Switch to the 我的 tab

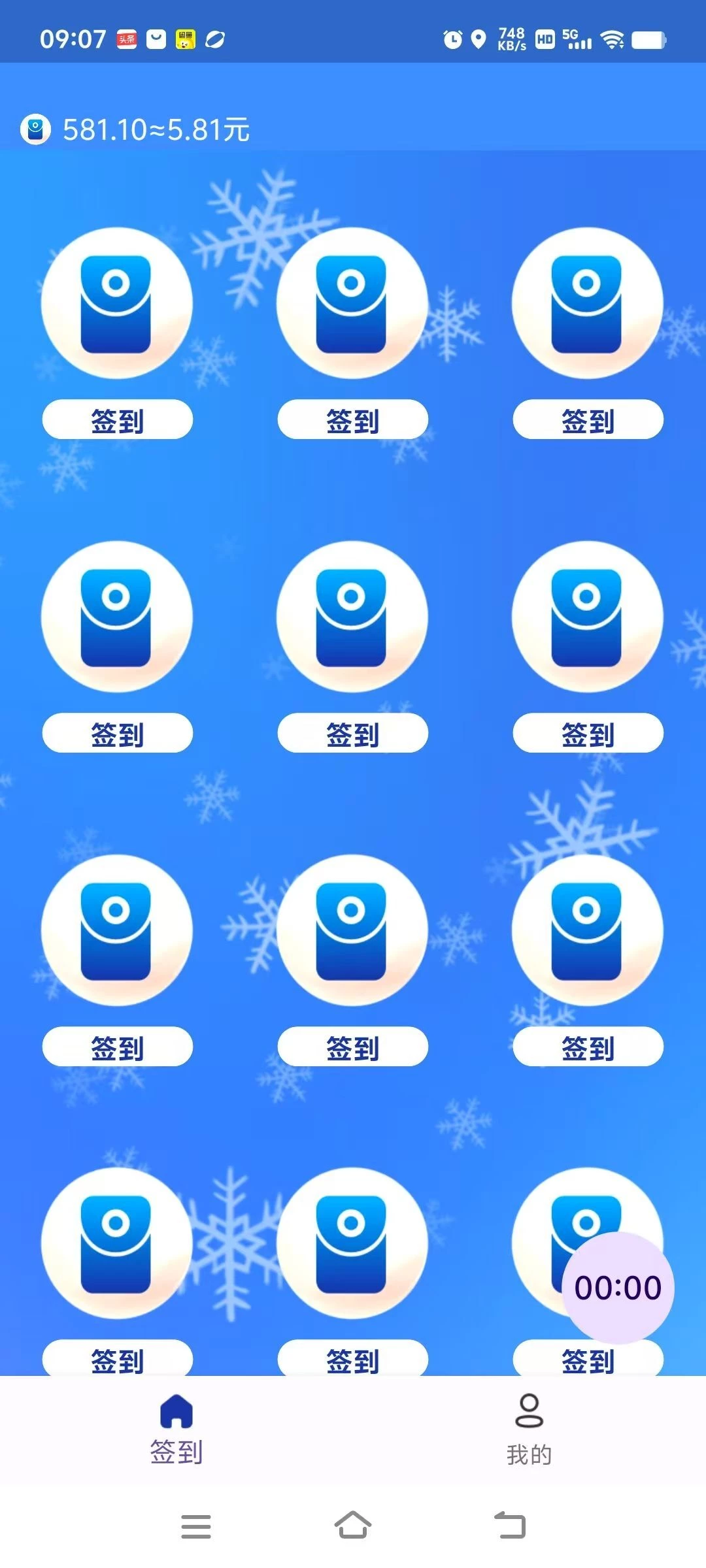point(529,1429)
